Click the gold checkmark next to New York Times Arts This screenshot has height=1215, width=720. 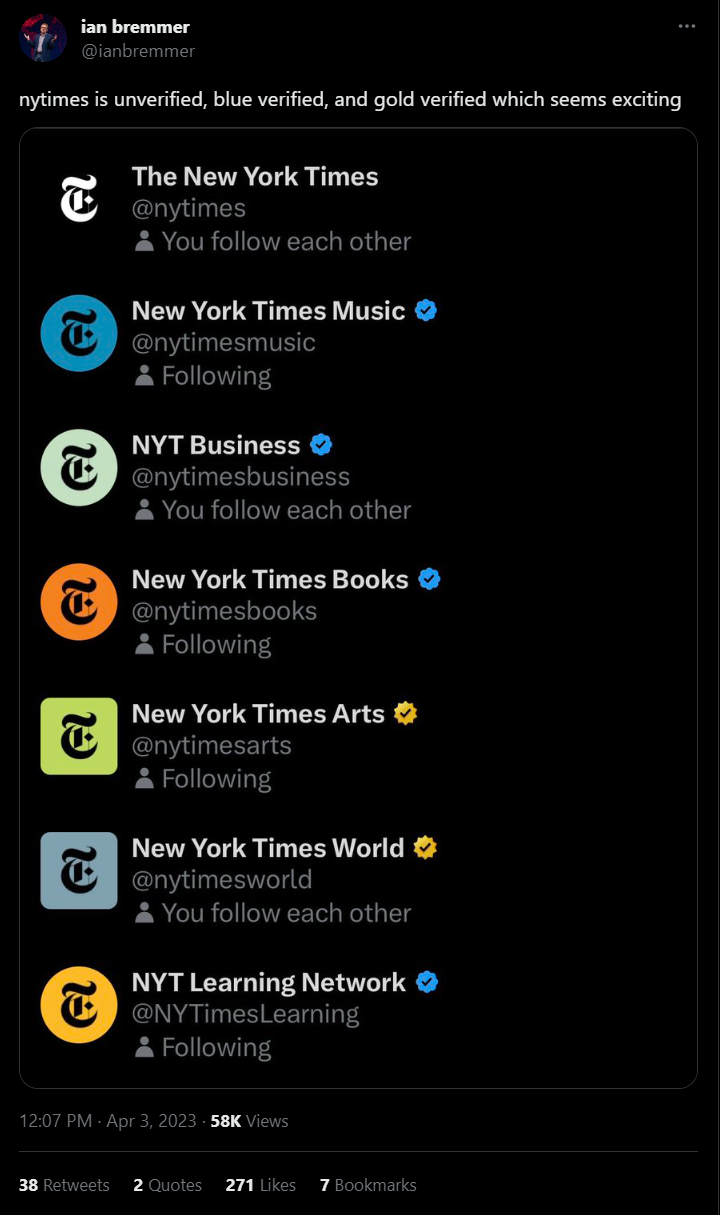pyautogui.click(x=406, y=713)
